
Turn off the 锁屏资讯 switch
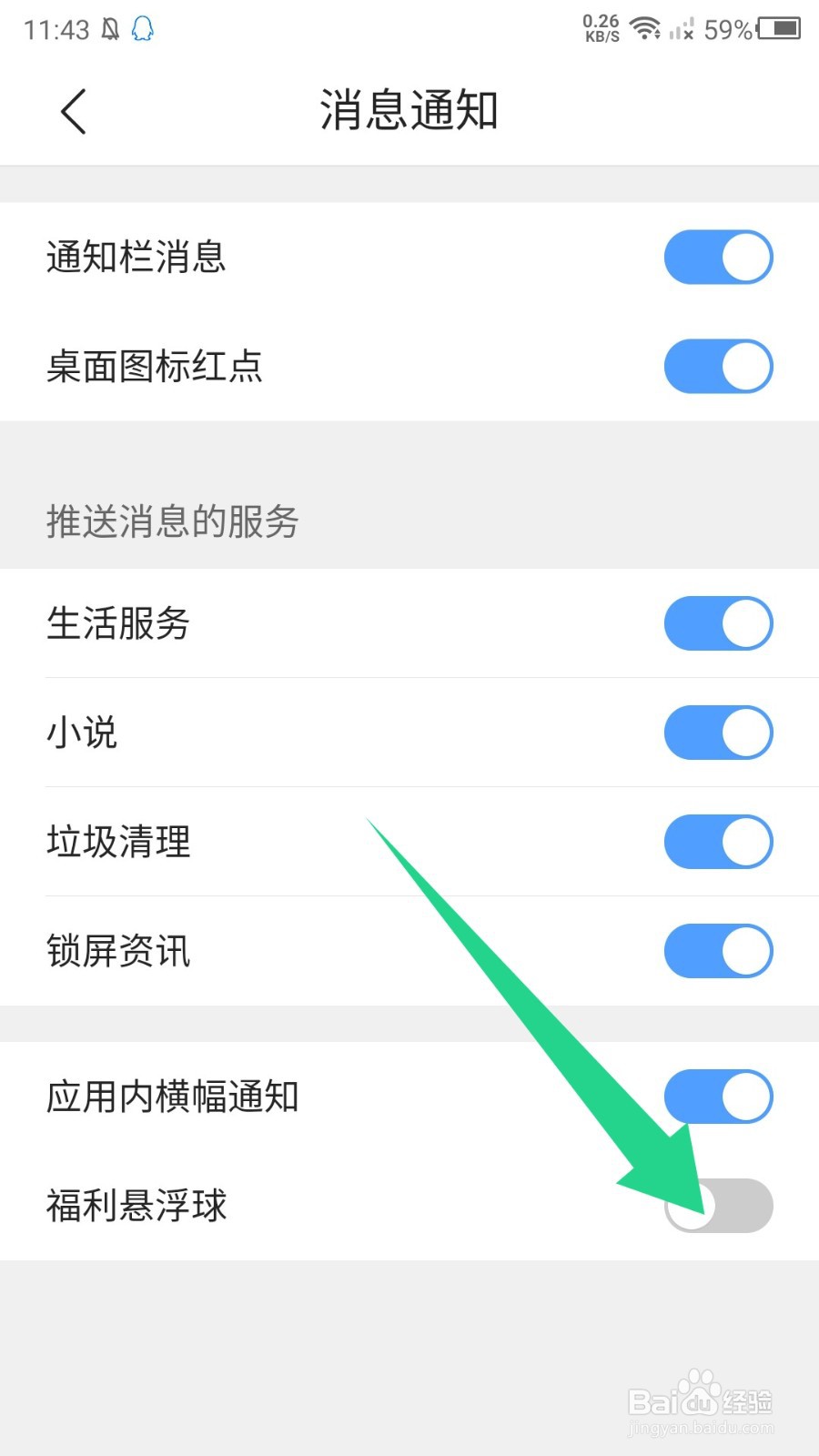(x=718, y=951)
